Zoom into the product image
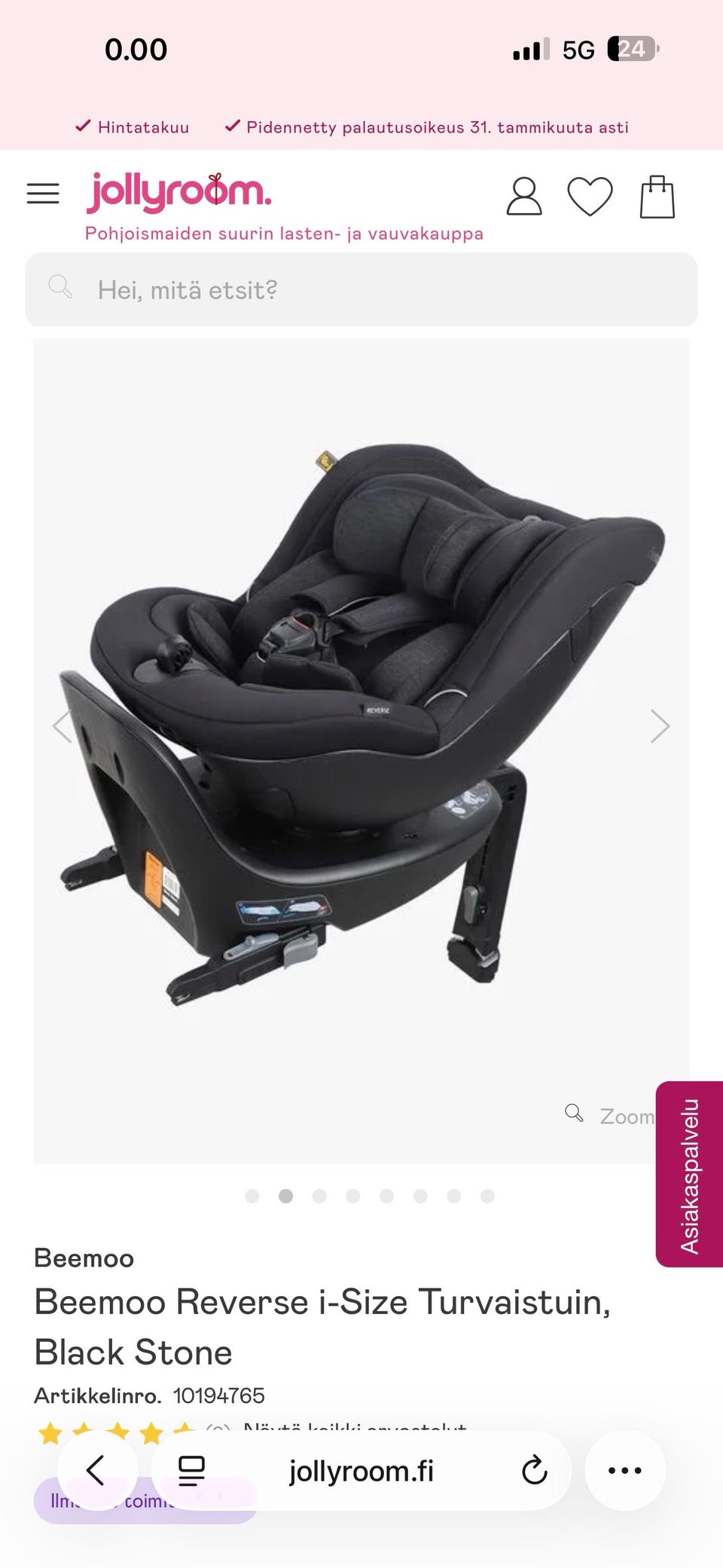 point(610,1115)
